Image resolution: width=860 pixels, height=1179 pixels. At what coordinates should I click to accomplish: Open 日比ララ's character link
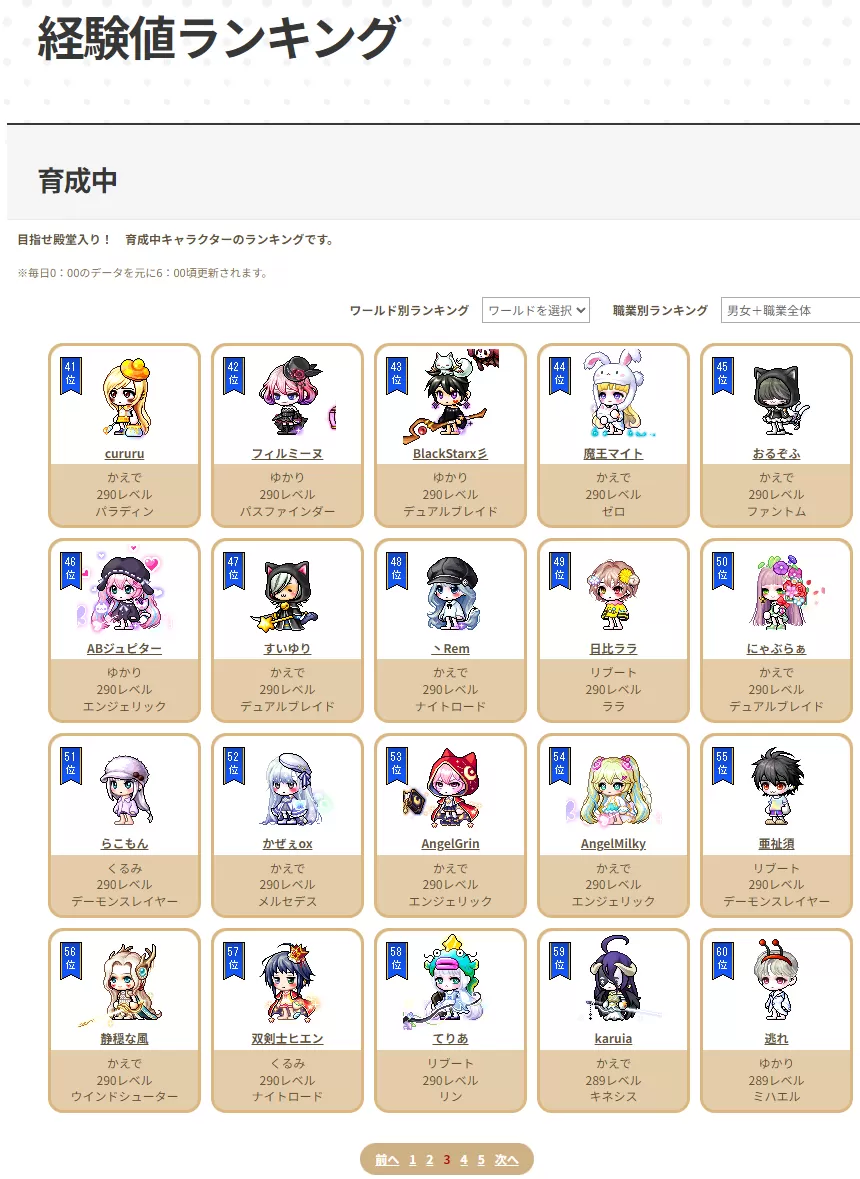613,648
